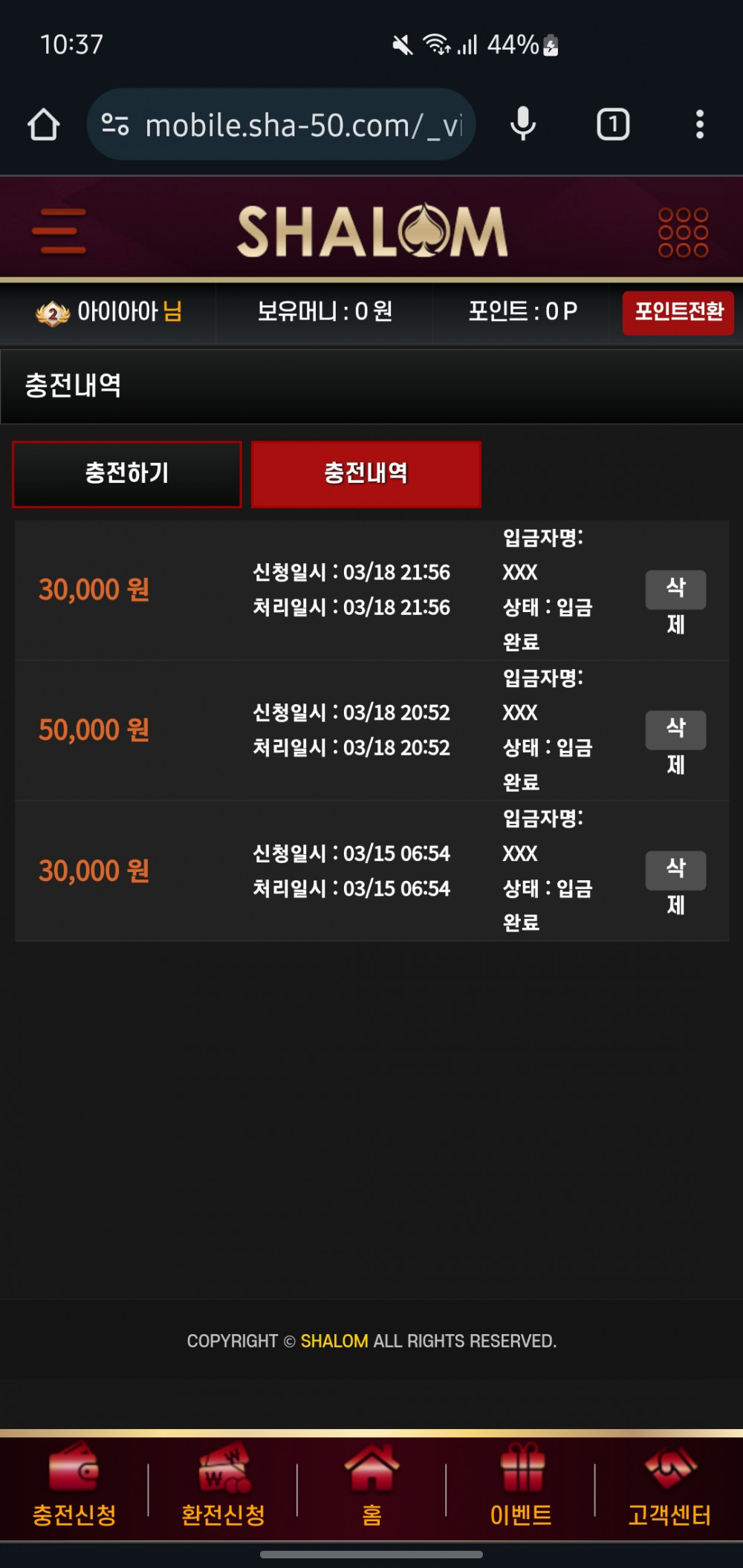Delete the 03/15 06:54 charge record
This screenshot has height=1568, width=743.
click(675, 871)
